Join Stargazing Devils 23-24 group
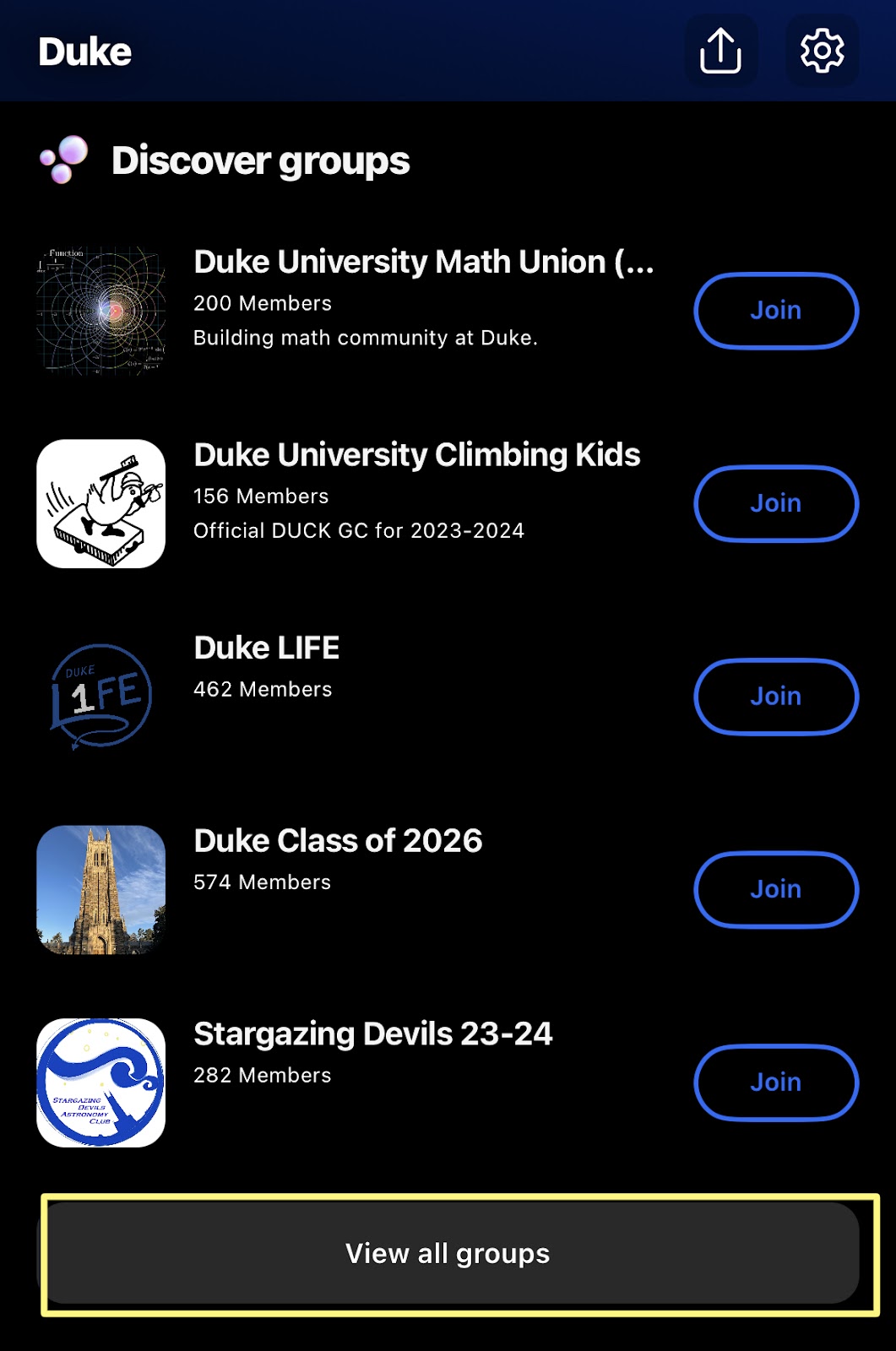 [775, 1082]
